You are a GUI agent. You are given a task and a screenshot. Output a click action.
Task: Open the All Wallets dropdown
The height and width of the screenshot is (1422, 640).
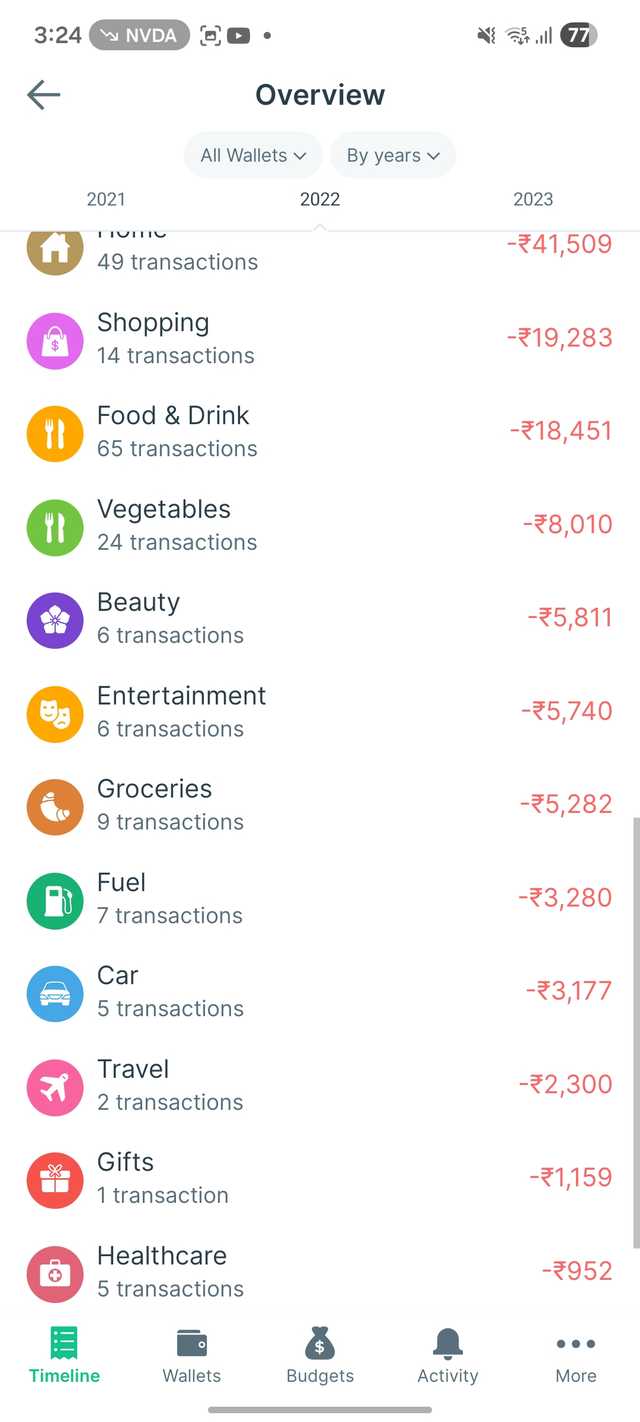[252, 155]
